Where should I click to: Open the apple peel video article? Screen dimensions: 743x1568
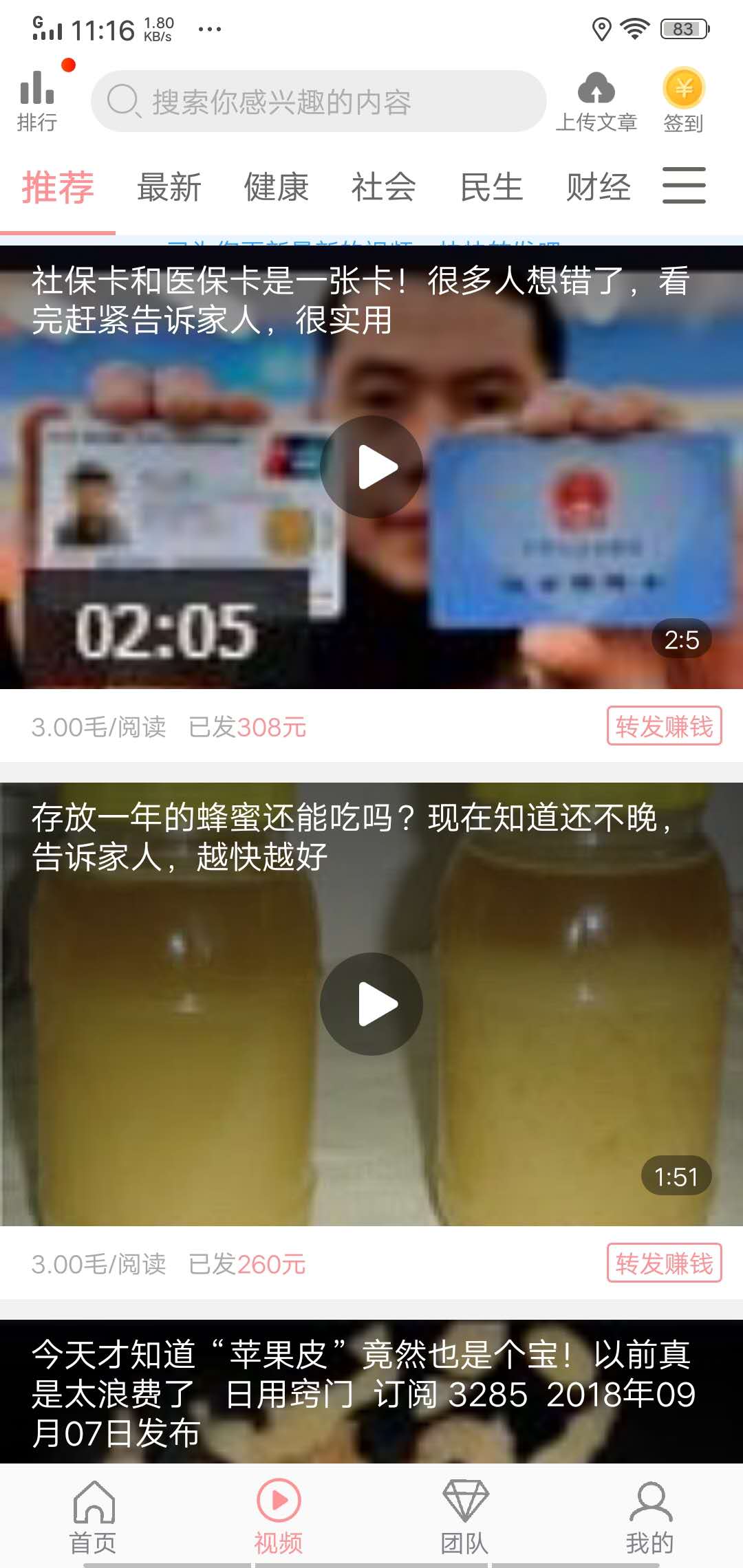pyautogui.click(x=371, y=1396)
